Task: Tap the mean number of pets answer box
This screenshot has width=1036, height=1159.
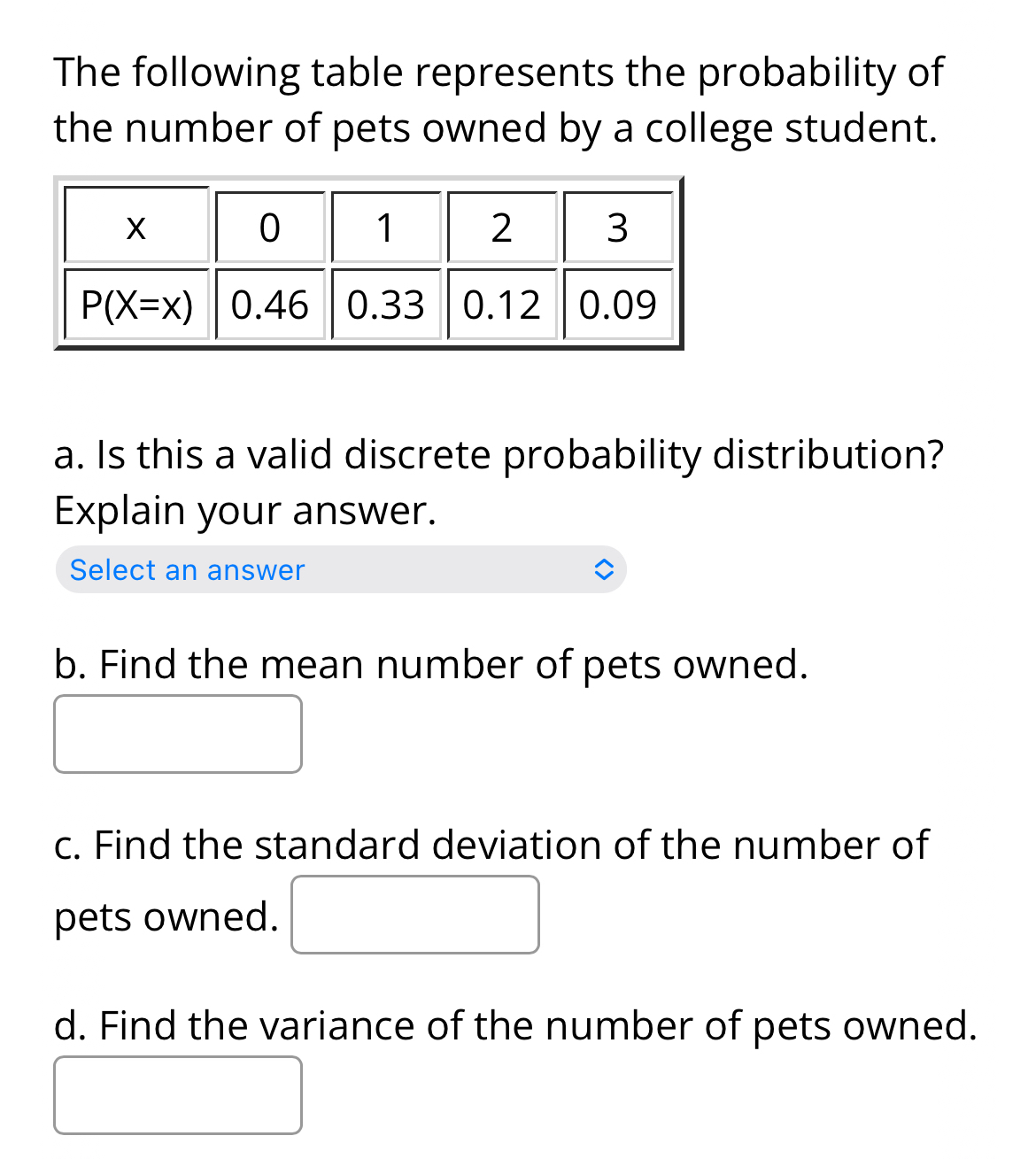Action: point(178,734)
